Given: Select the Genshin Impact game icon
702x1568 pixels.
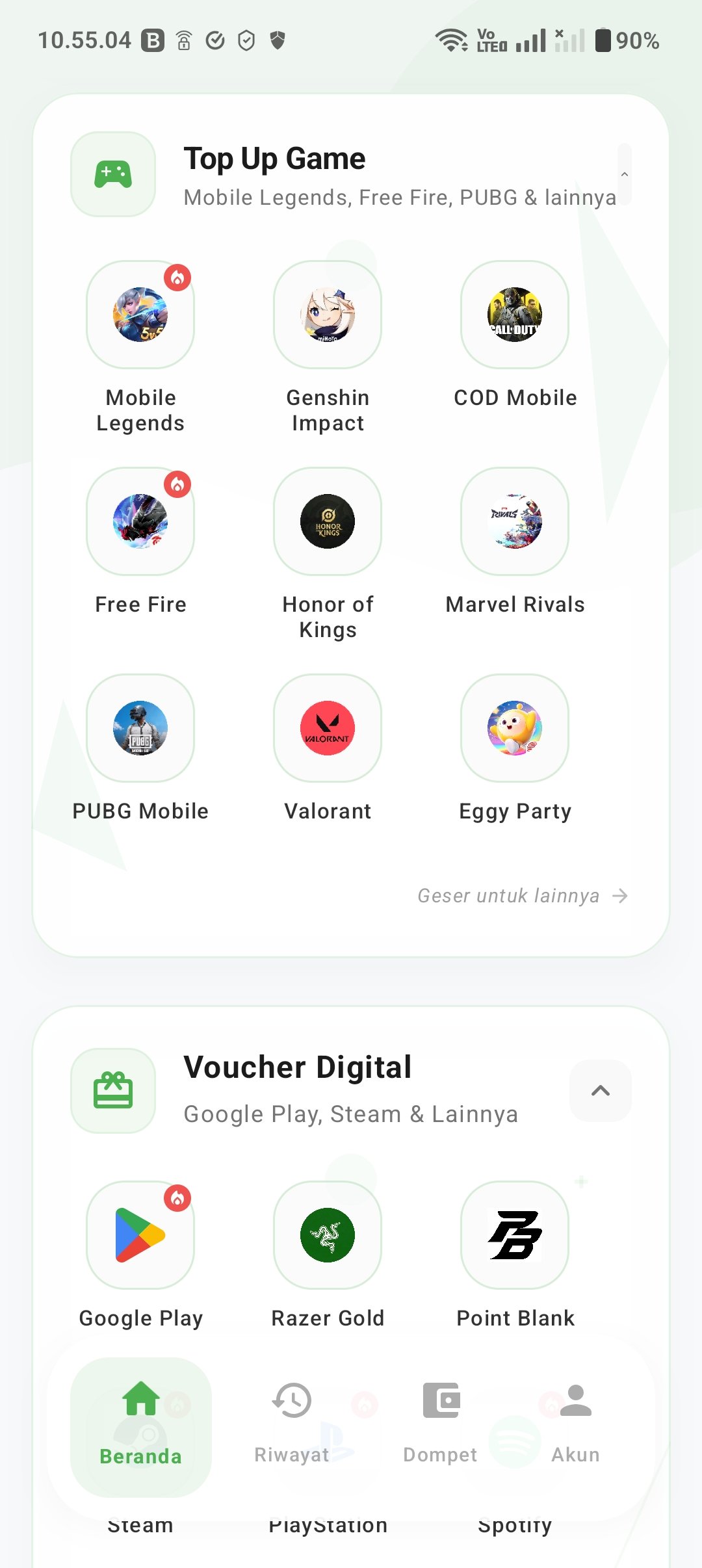Looking at the screenshot, I should click(328, 316).
